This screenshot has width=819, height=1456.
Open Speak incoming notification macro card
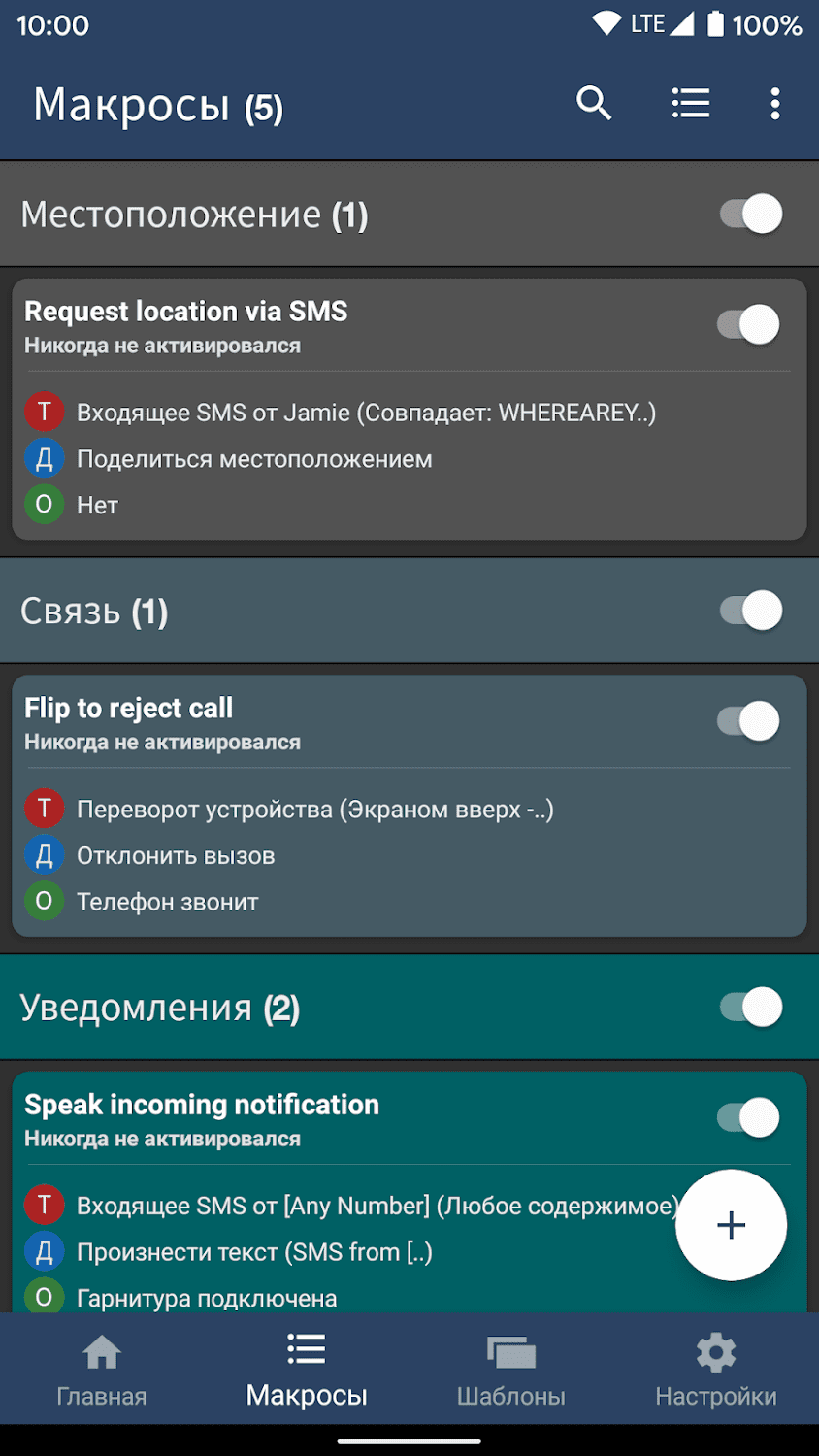(x=291, y=1119)
